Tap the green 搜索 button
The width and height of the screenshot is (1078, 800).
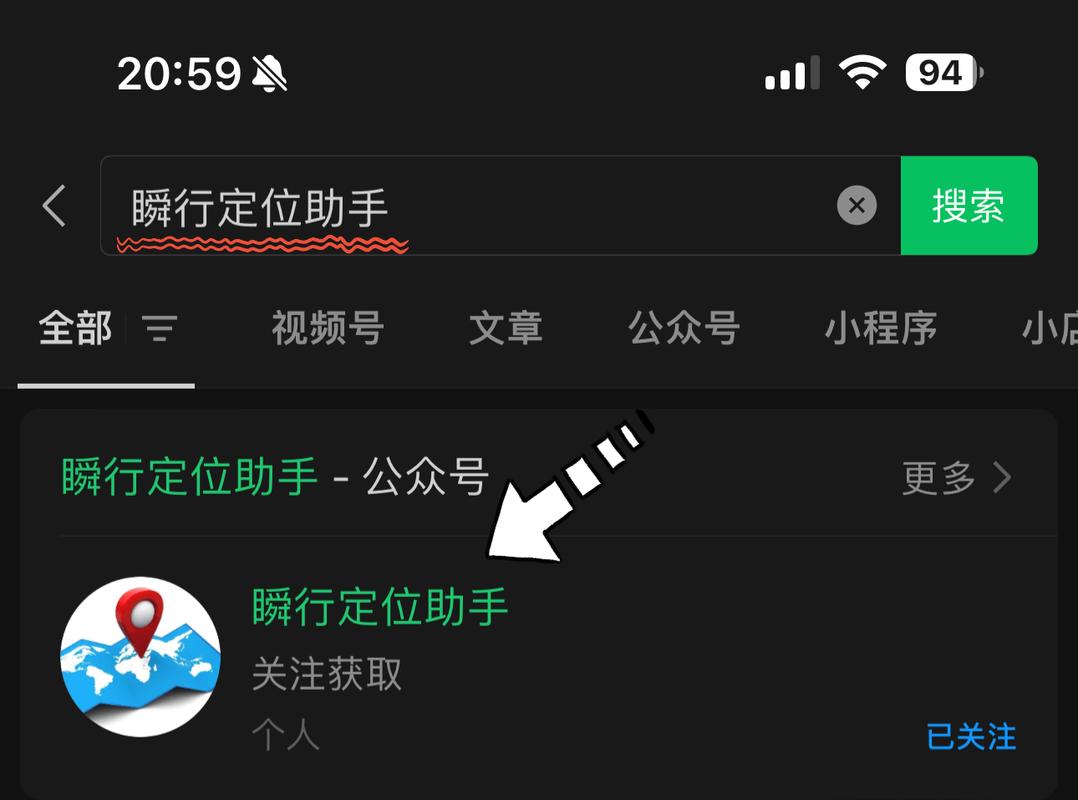pyautogui.click(x=968, y=206)
